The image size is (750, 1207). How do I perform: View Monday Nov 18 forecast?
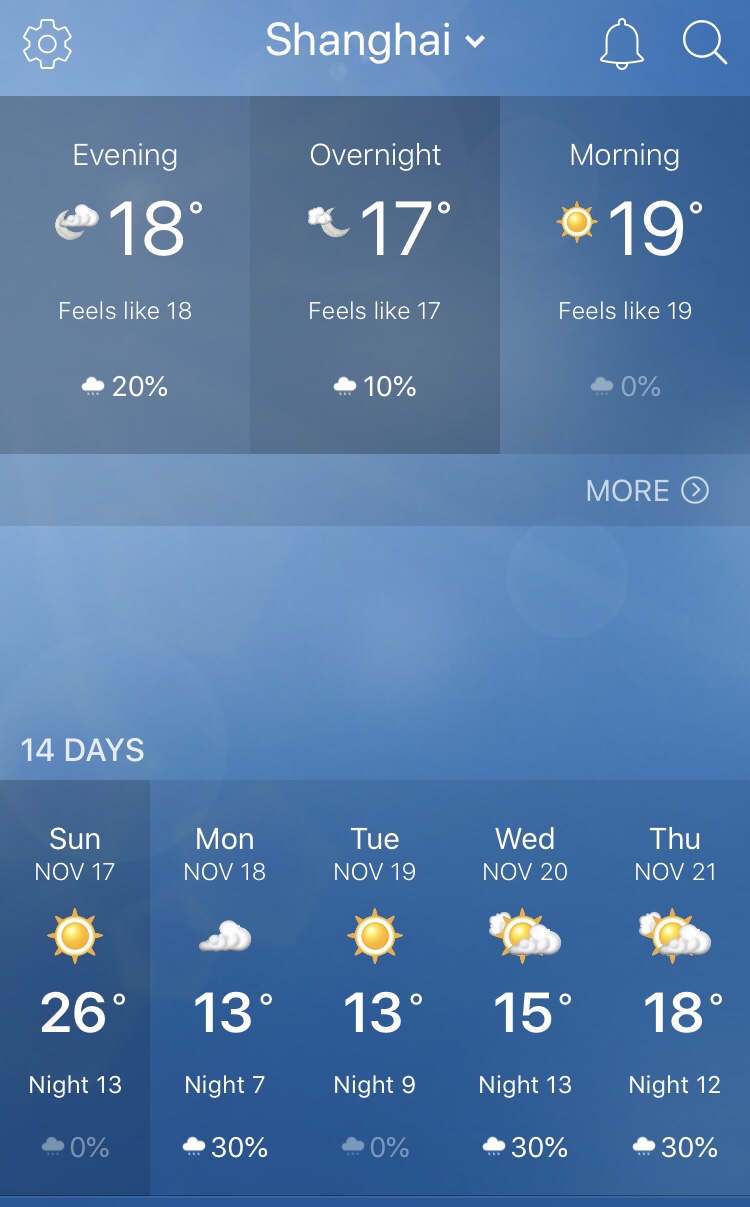pyautogui.click(x=225, y=987)
